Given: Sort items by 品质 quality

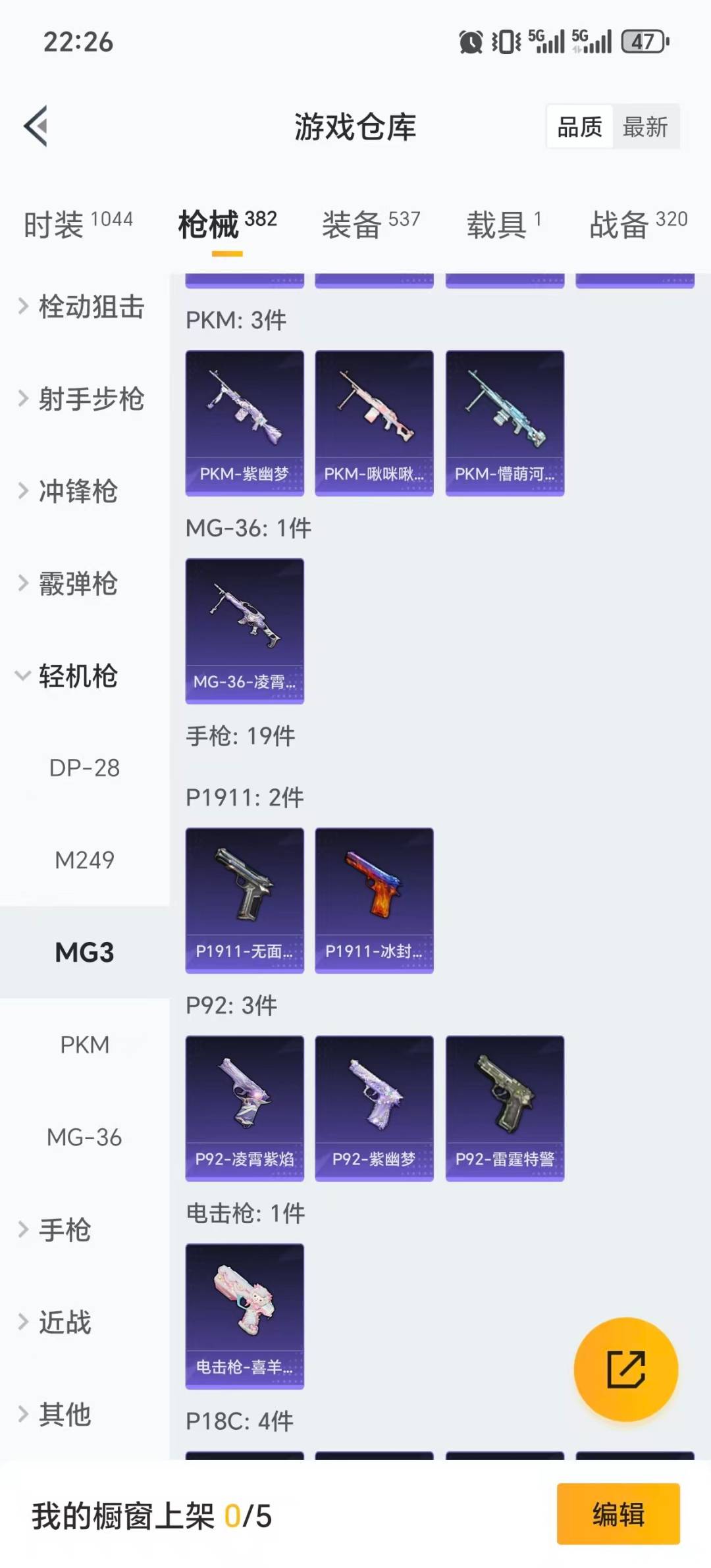Looking at the screenshot, I should (x=578, y=127).
